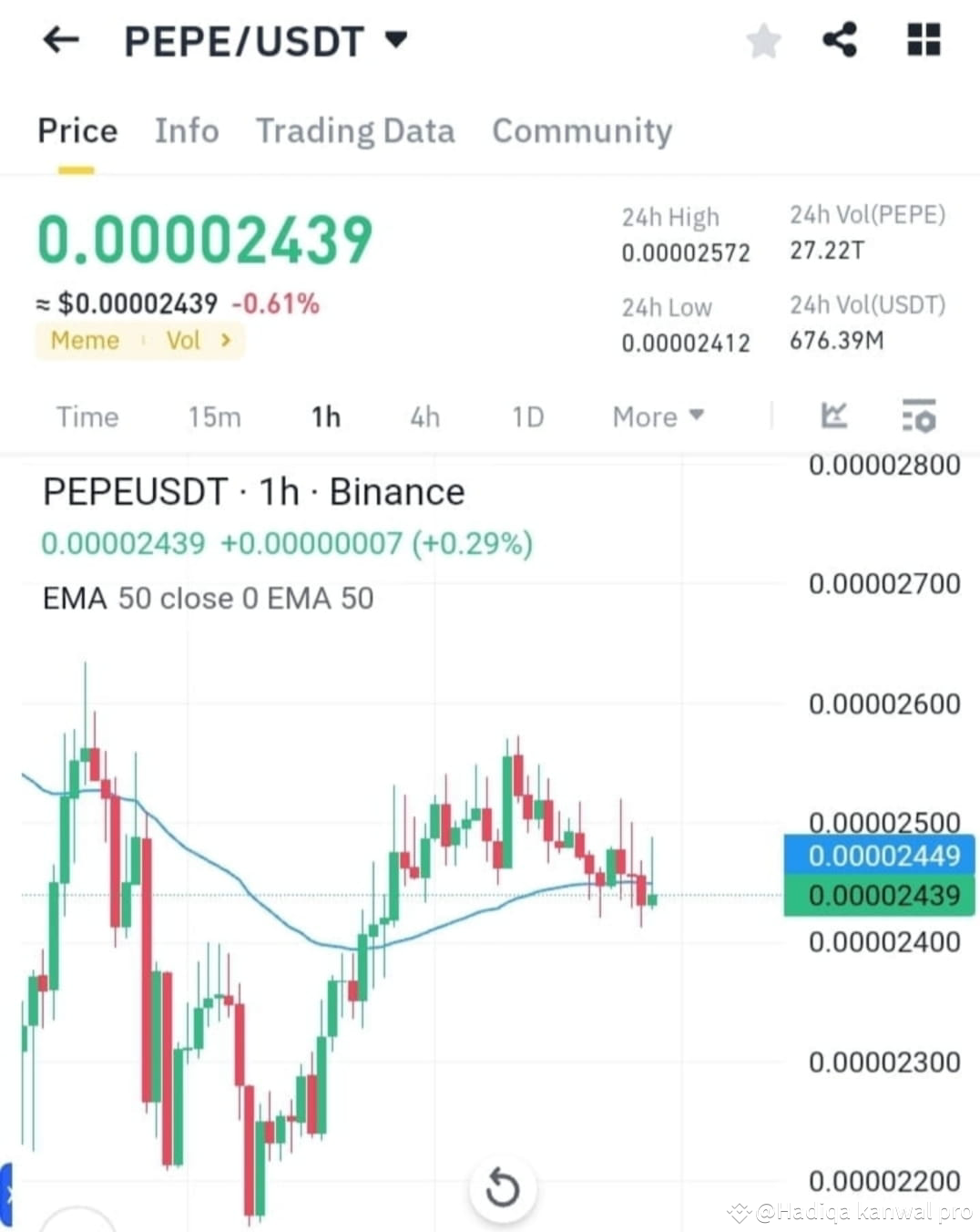Switch to the Info tab
The image size is (980, 1232).
[x=187, y=131]
